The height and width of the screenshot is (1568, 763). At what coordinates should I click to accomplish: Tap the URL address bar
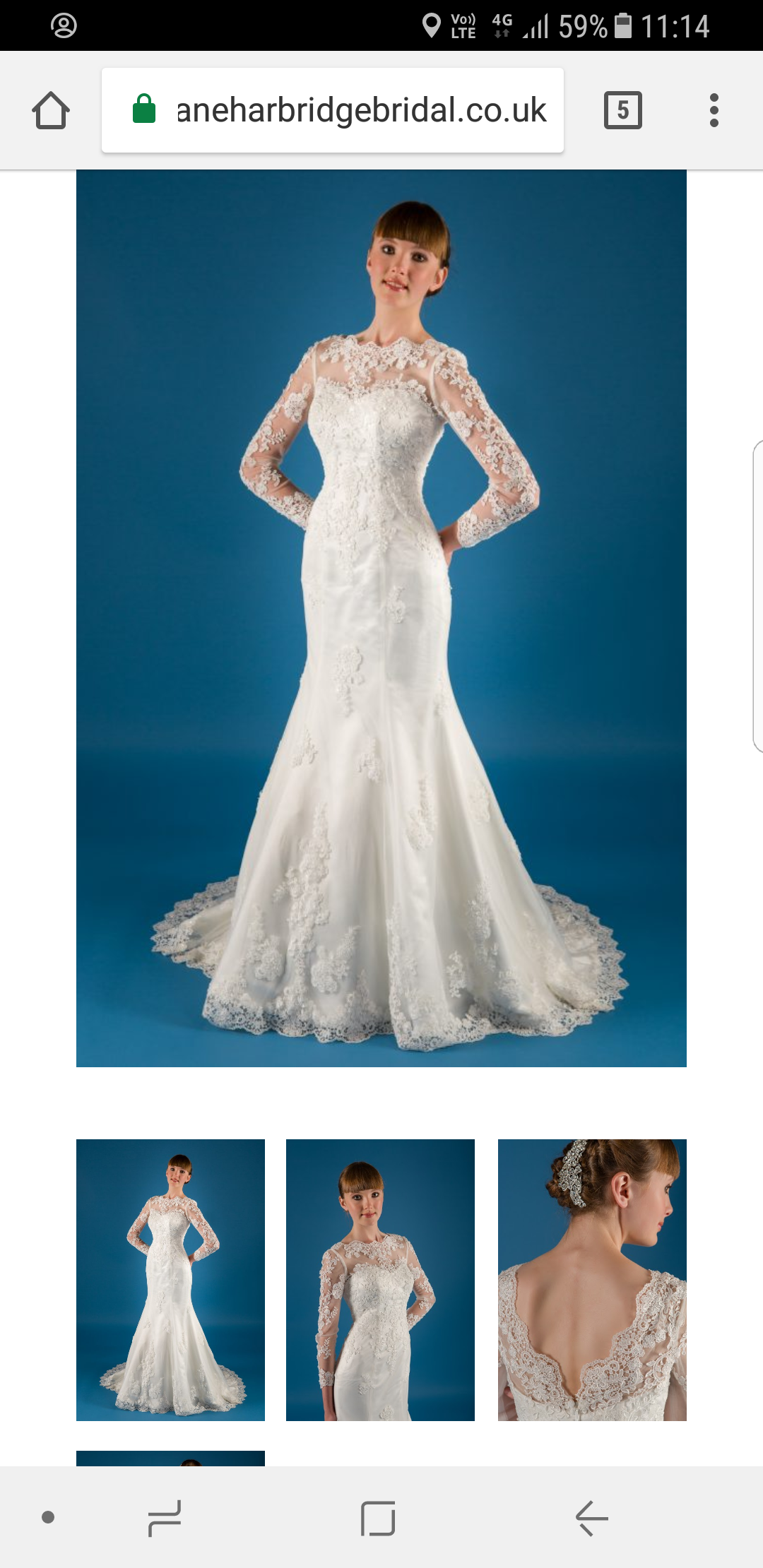pos(333,110)
